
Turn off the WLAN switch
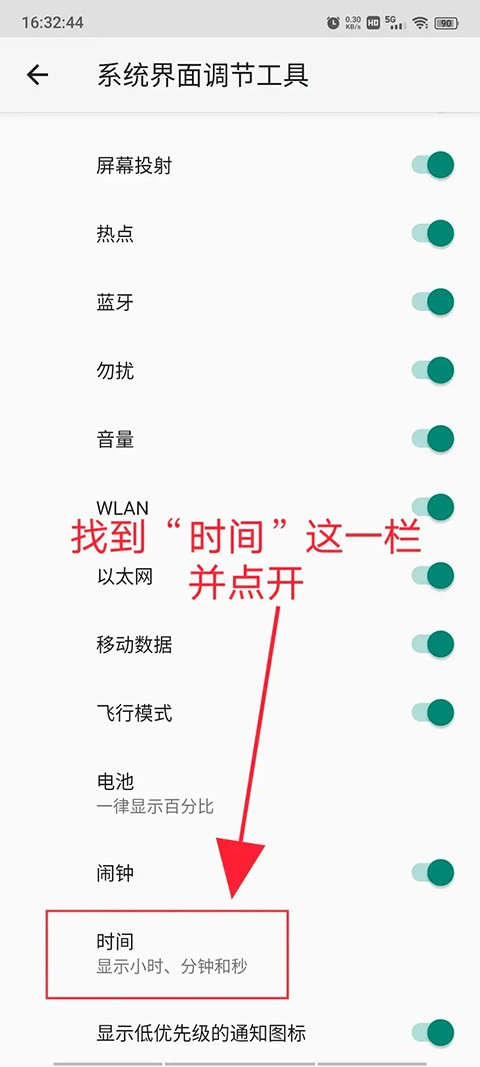[x=433, y=508]
